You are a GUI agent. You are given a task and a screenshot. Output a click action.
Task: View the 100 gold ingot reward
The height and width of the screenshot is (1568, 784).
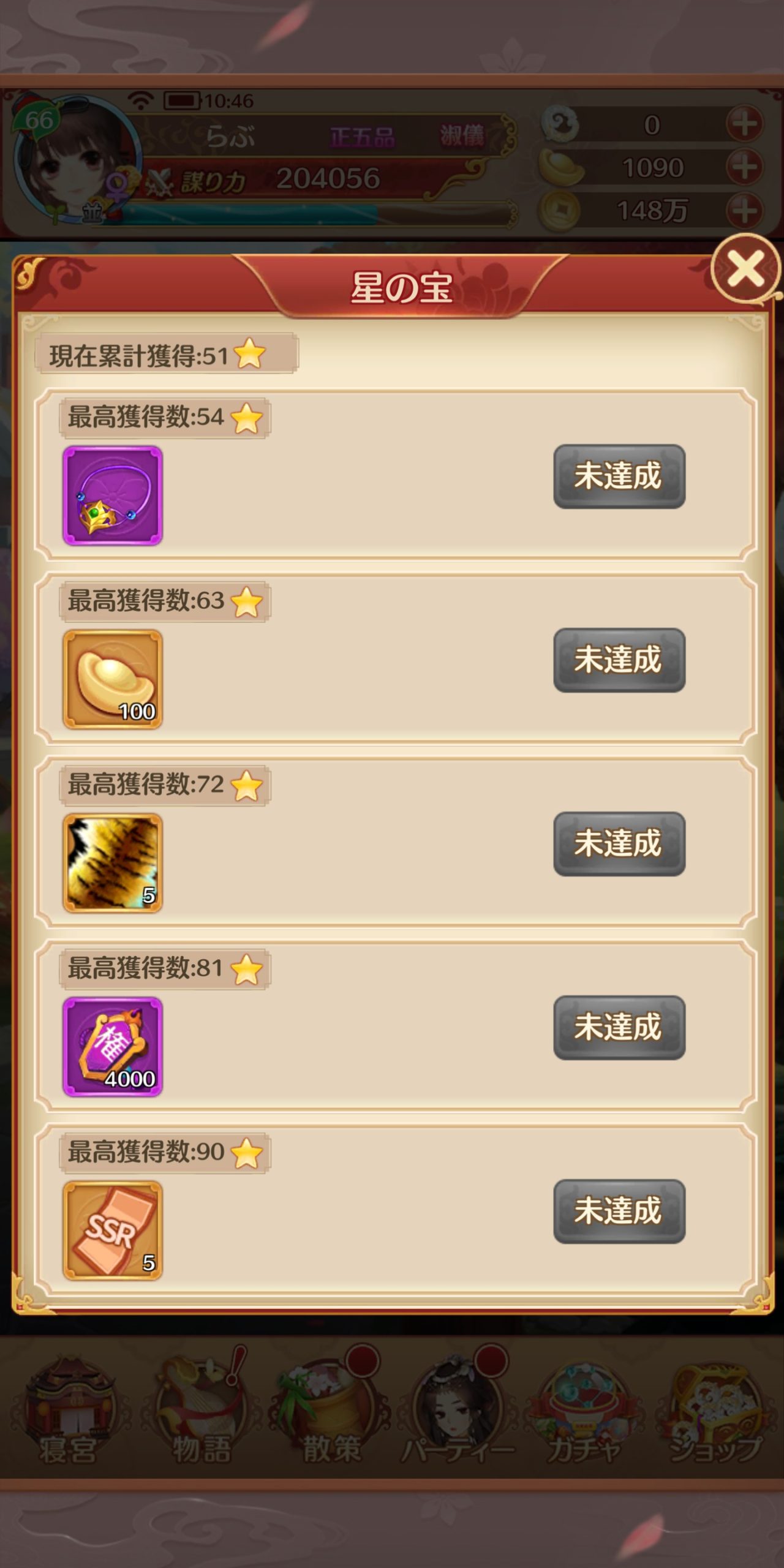[113, 679]
